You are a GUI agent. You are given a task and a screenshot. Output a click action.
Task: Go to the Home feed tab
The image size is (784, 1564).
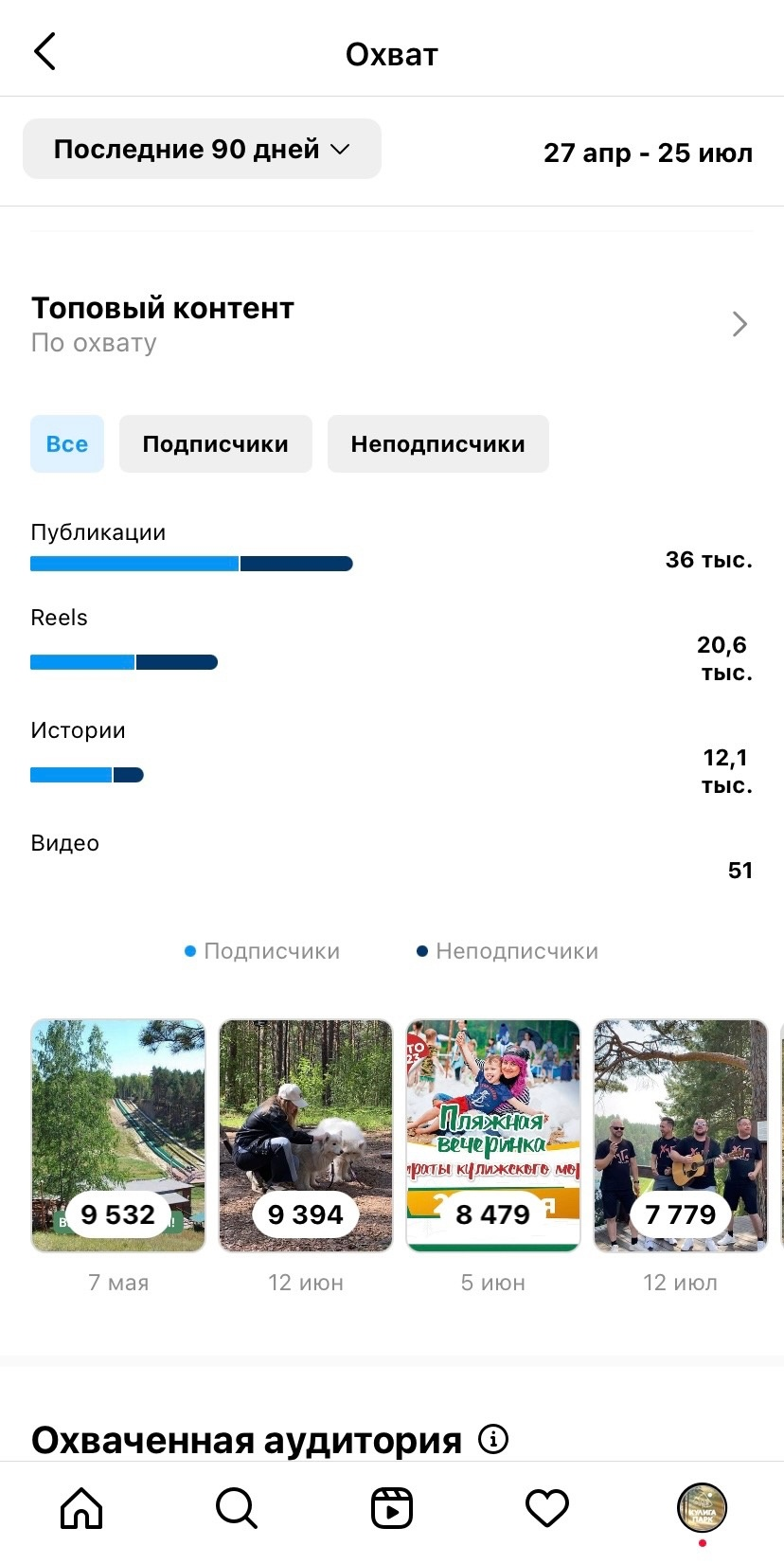81,1507
